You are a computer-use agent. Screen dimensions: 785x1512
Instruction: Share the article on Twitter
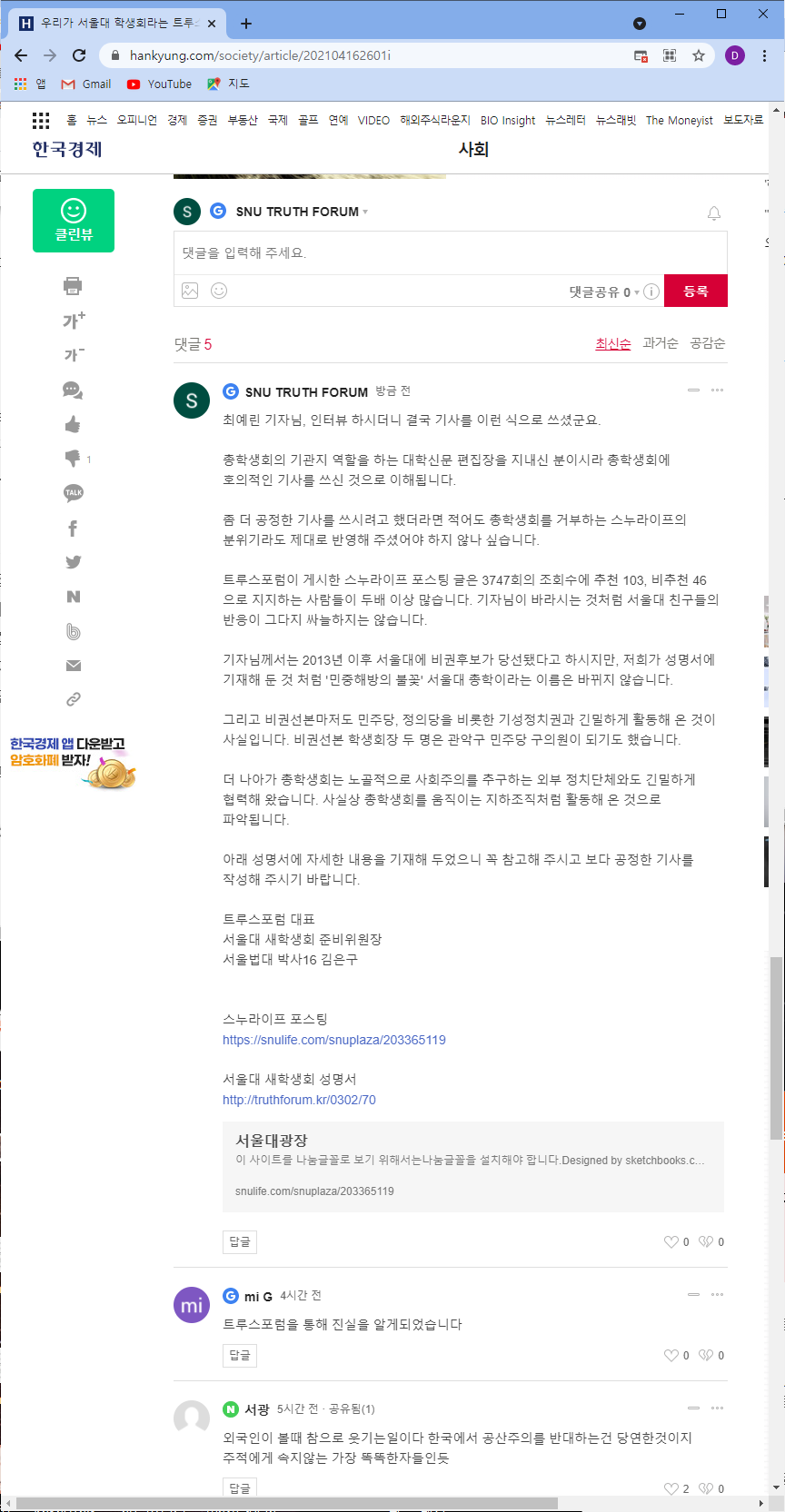click(74, 562)
